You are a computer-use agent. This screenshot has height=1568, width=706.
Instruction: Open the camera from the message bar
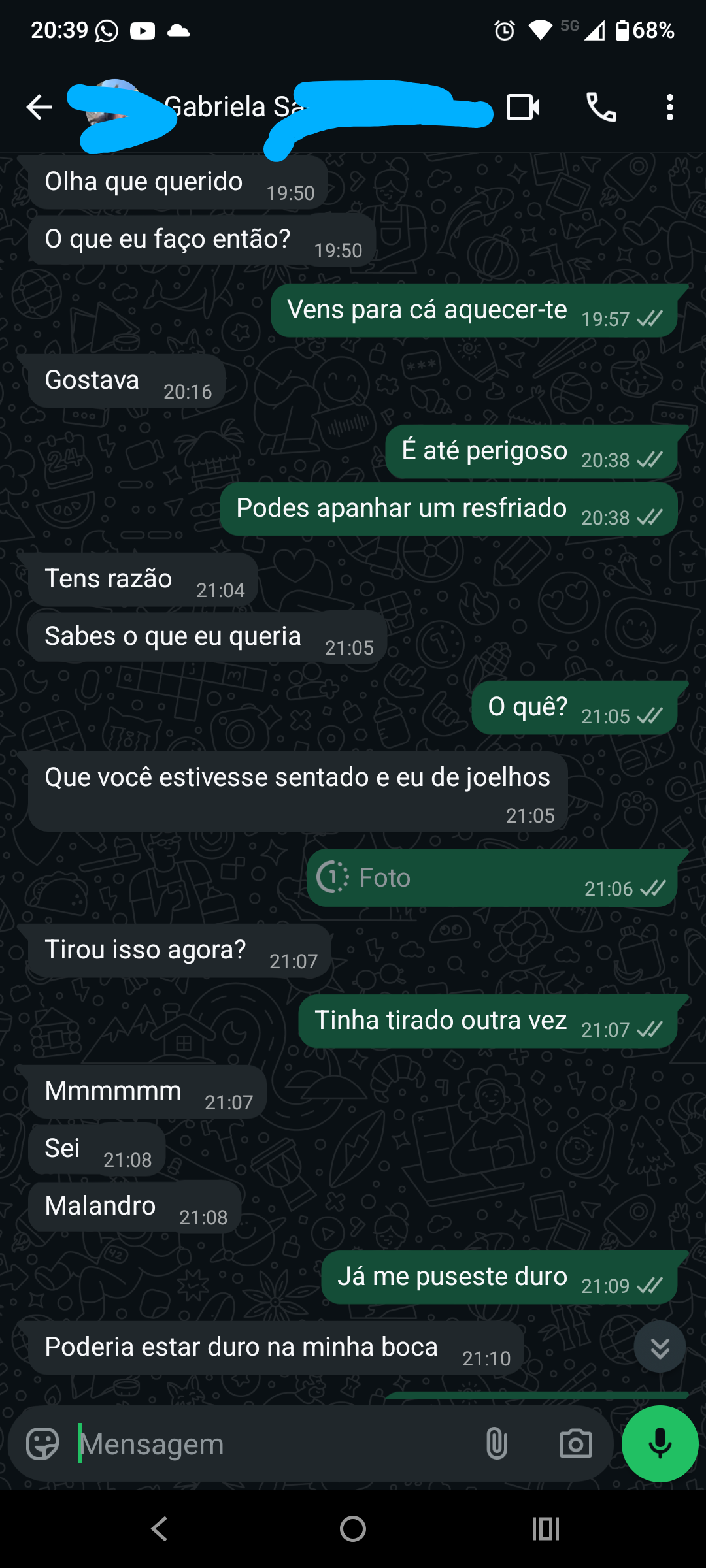click(x=575, y=1444)
